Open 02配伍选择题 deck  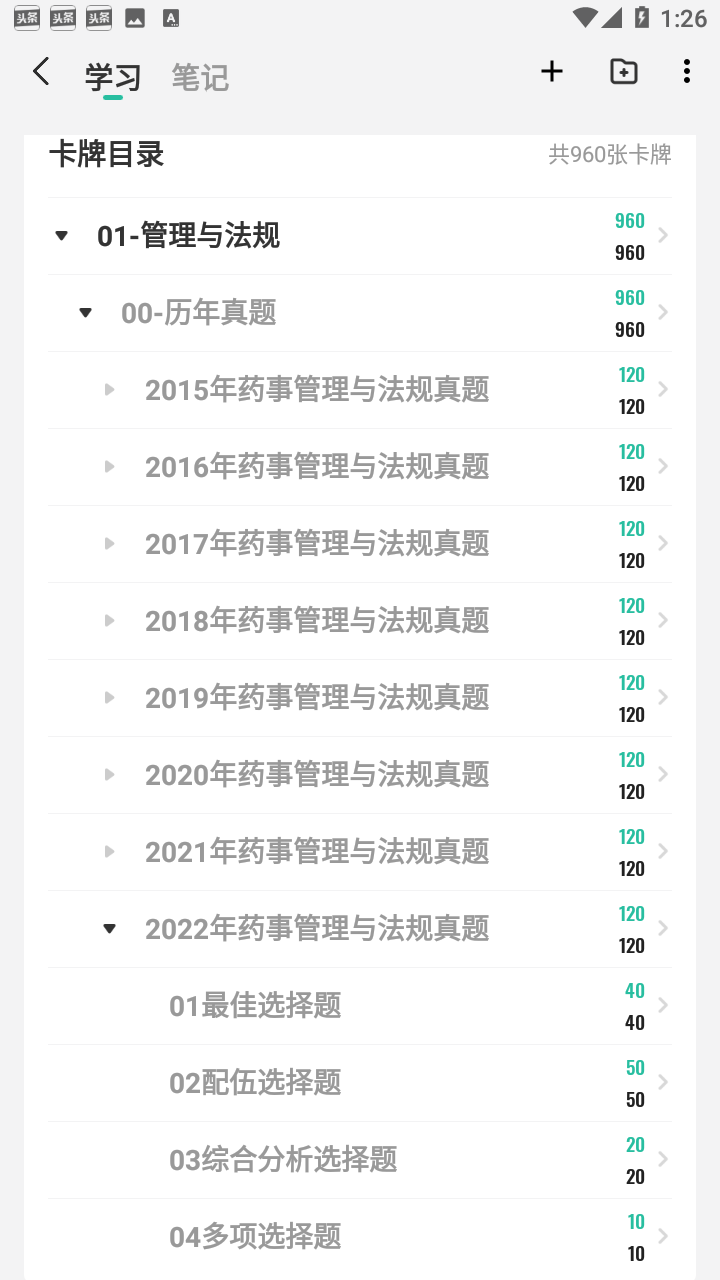360,1083
